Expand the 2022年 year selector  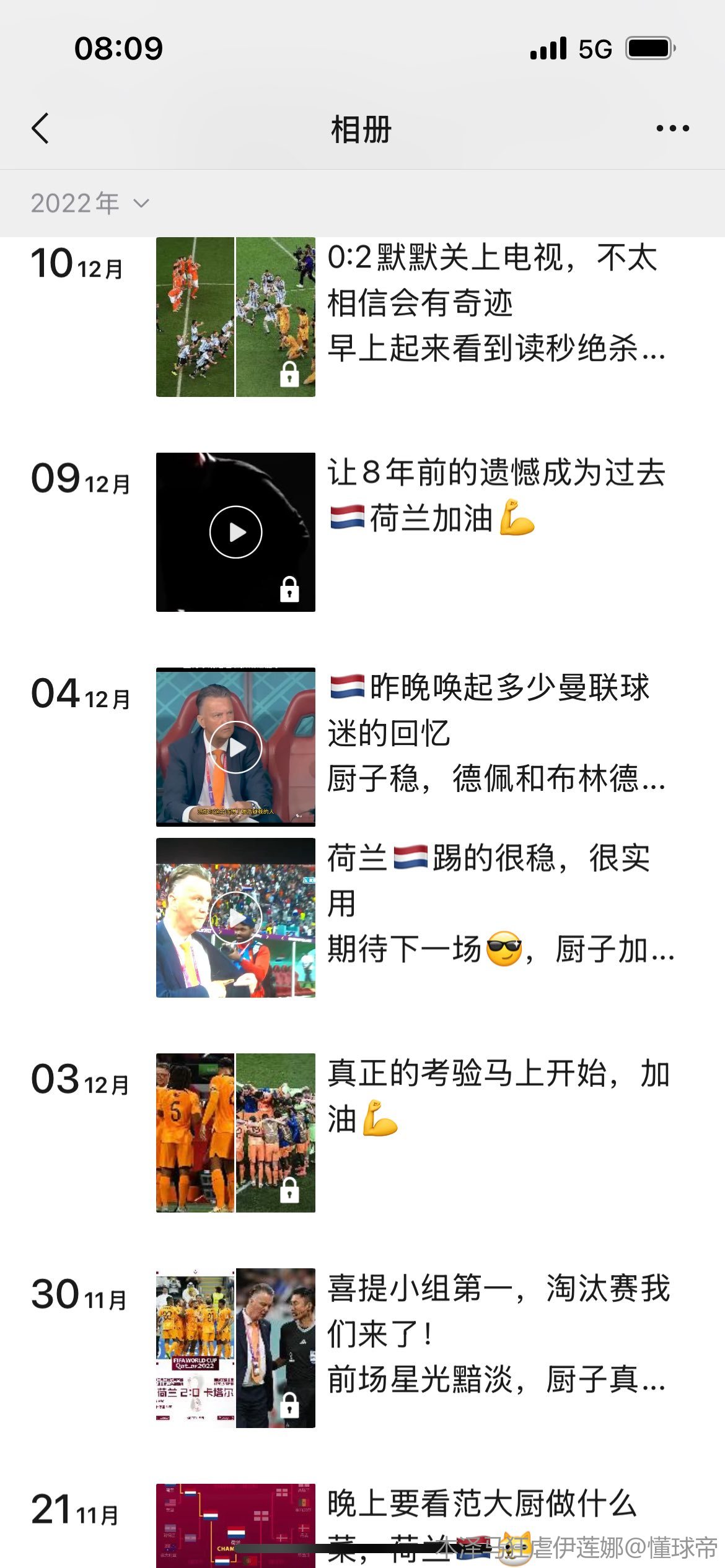90,203
